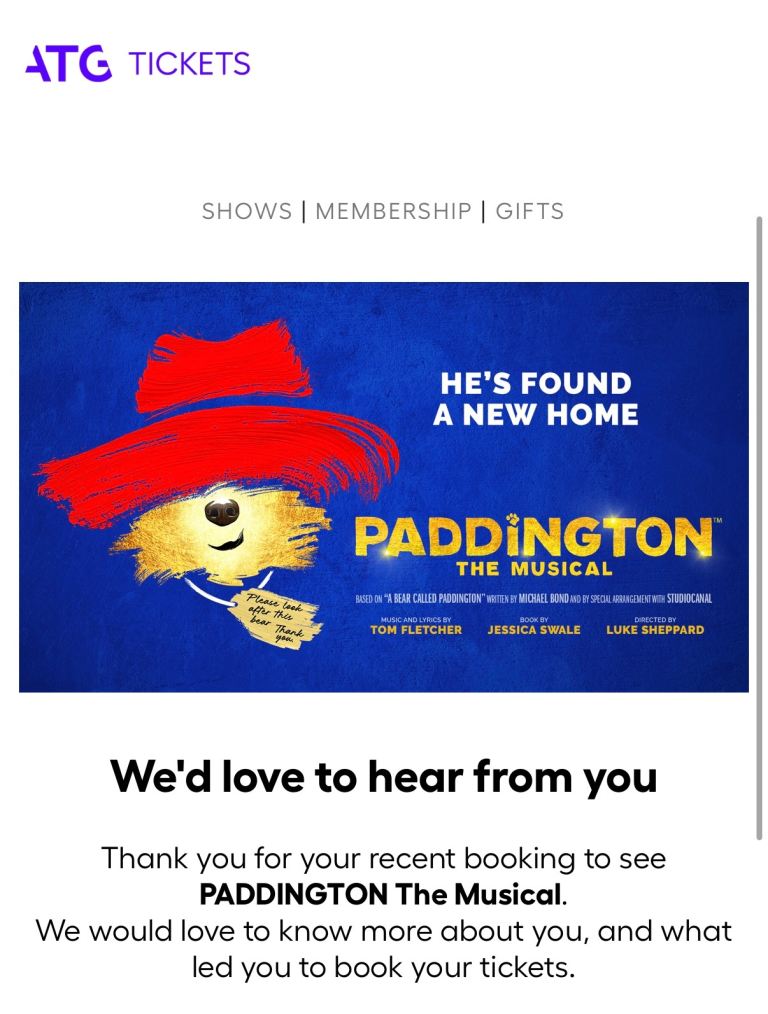Click the STUDIOCANAL logo text in the banner
768x1014 pixels.
692,599
